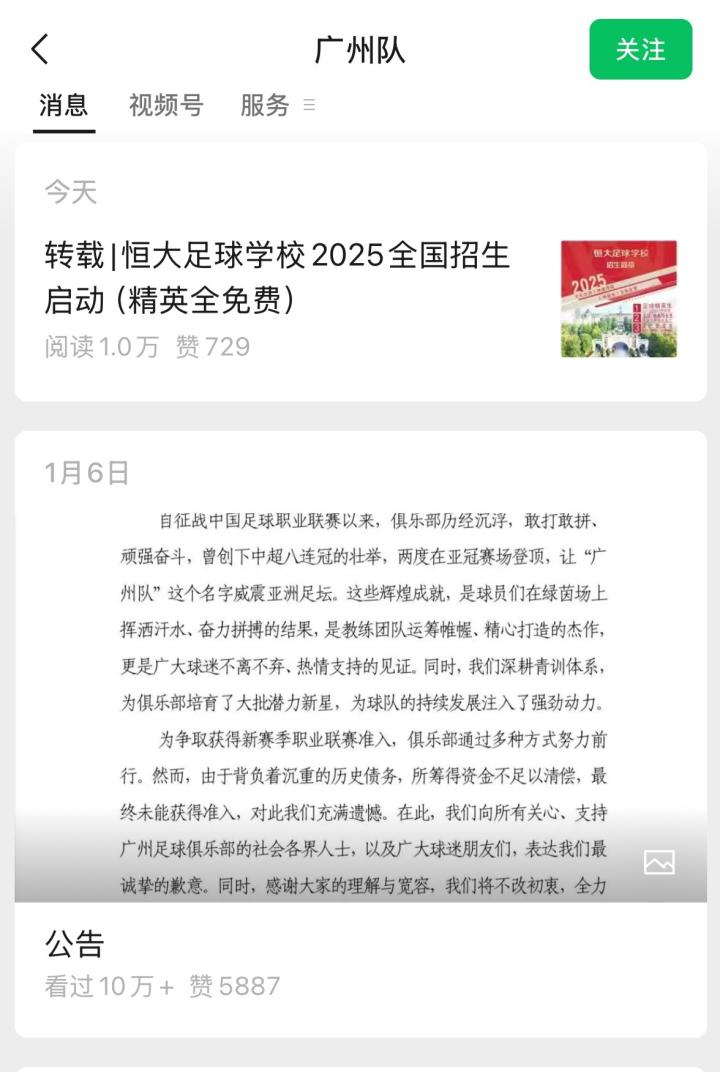Follow 广州队 with the 关注 button

click(640, 49)
